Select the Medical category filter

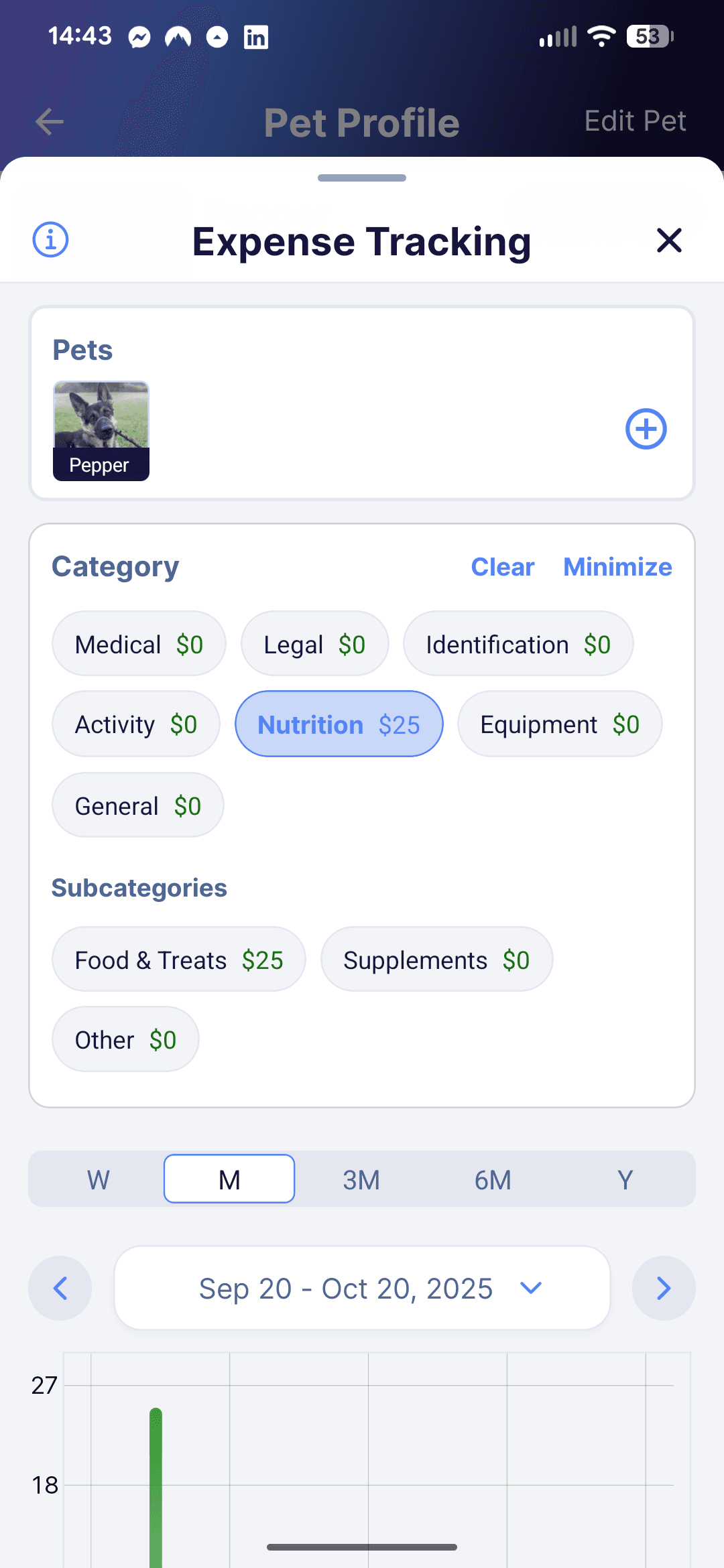(139, 643)
